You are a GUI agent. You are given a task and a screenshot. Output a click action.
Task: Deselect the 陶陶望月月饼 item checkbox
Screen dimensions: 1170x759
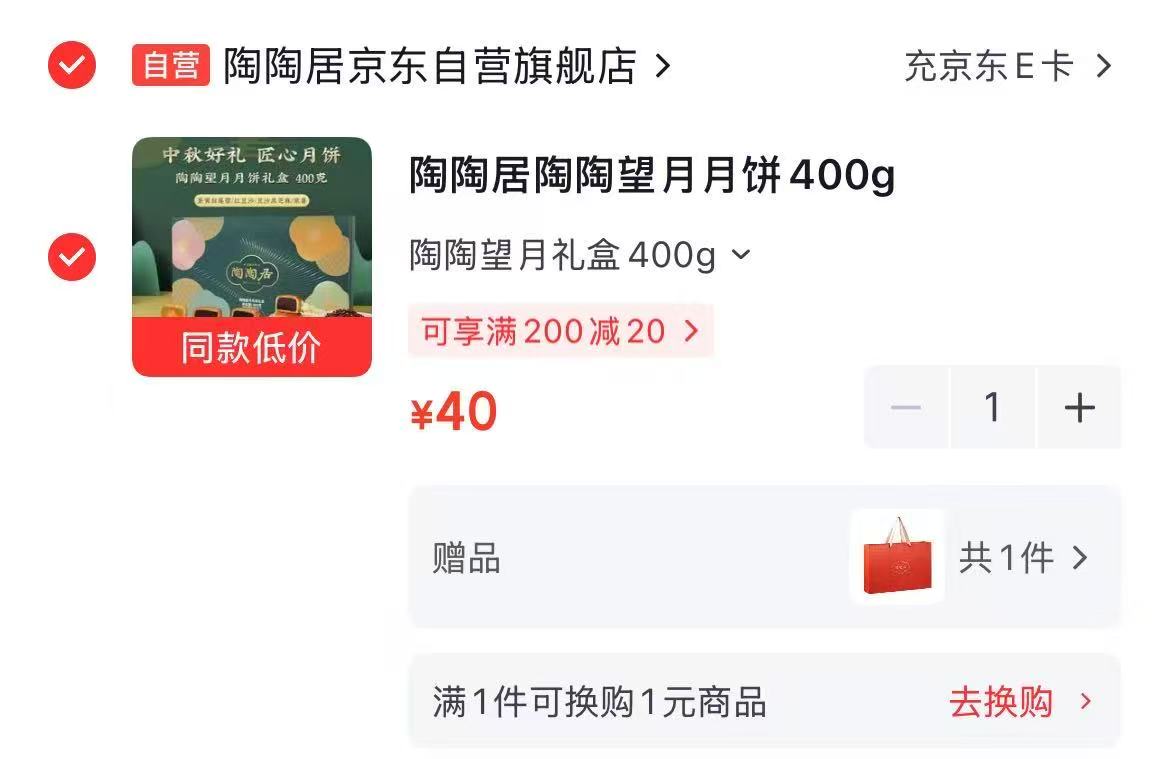[72, 257]
